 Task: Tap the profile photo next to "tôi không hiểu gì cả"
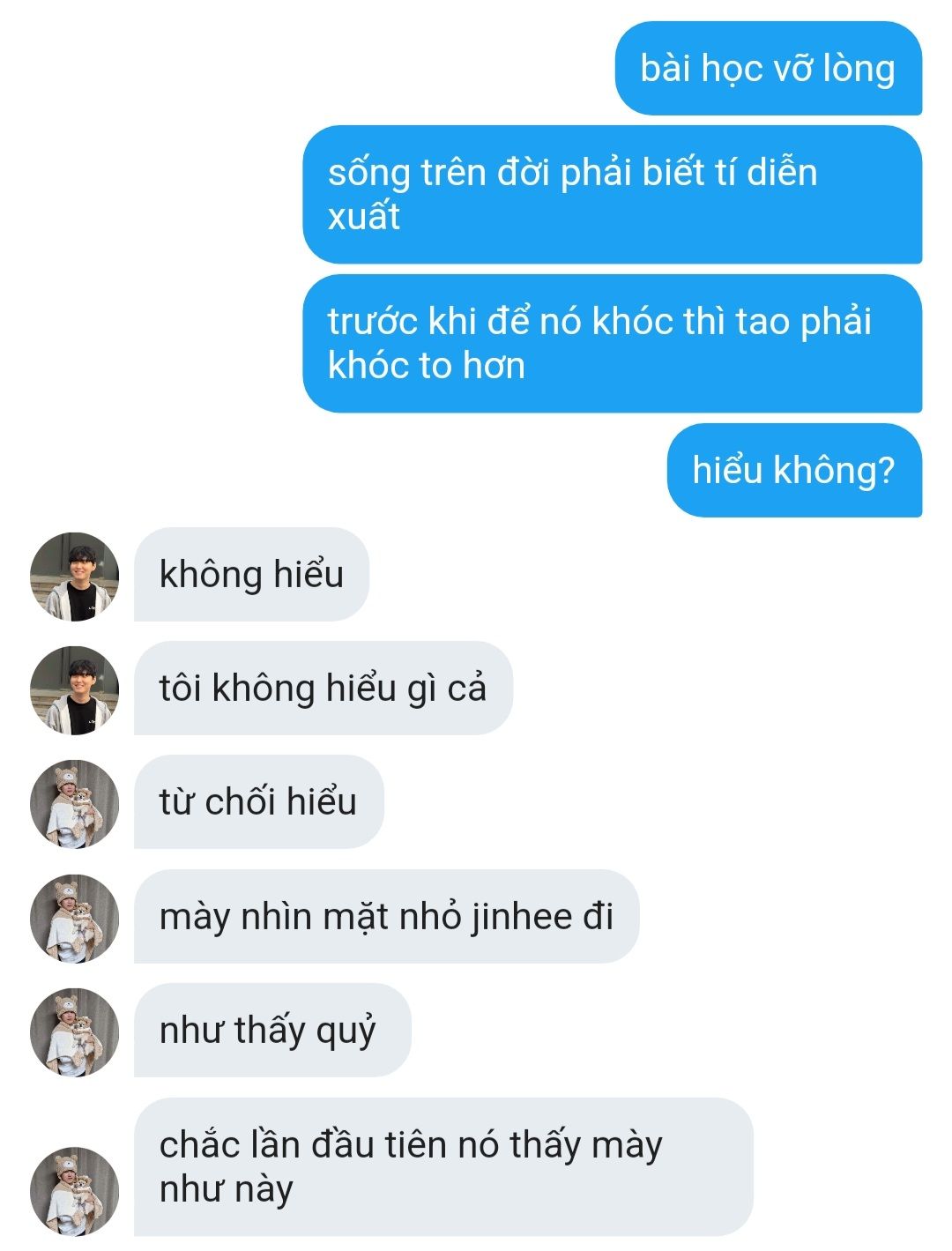pos(74,690)
